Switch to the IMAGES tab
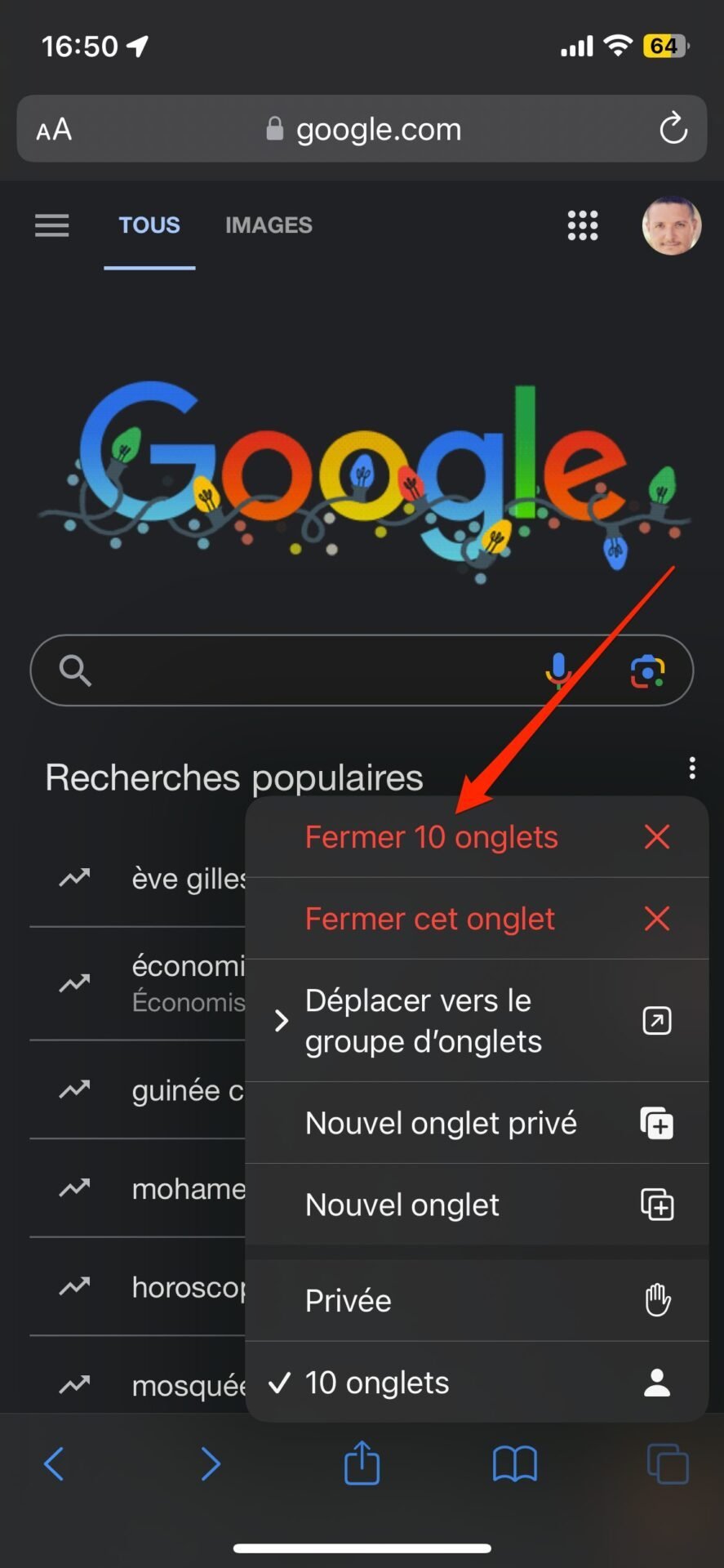The height and width of the screenshot is (1568, 724). (x=269, y=225)
